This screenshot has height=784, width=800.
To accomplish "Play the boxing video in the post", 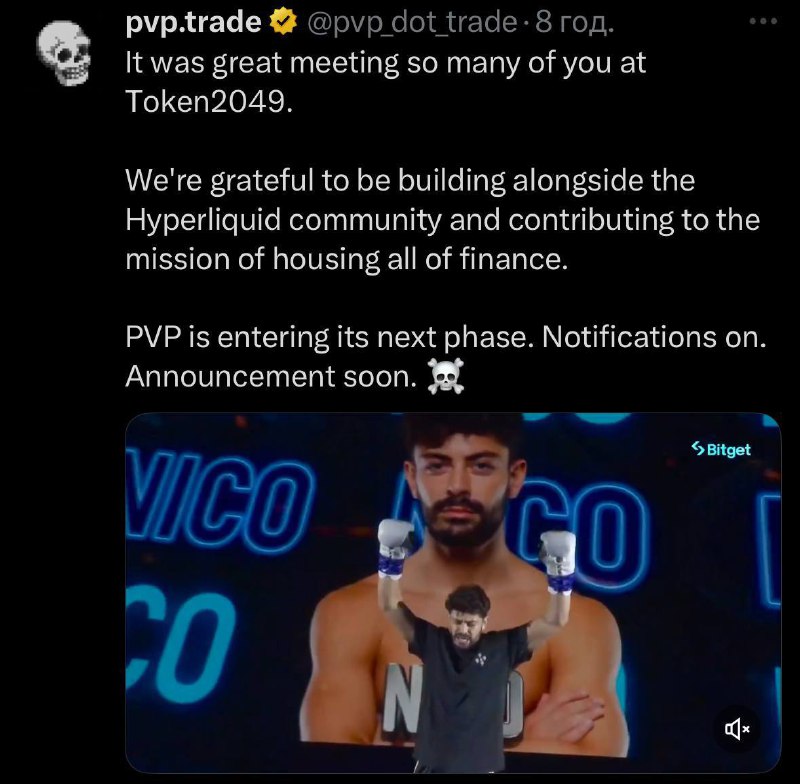I will (452, 590).
